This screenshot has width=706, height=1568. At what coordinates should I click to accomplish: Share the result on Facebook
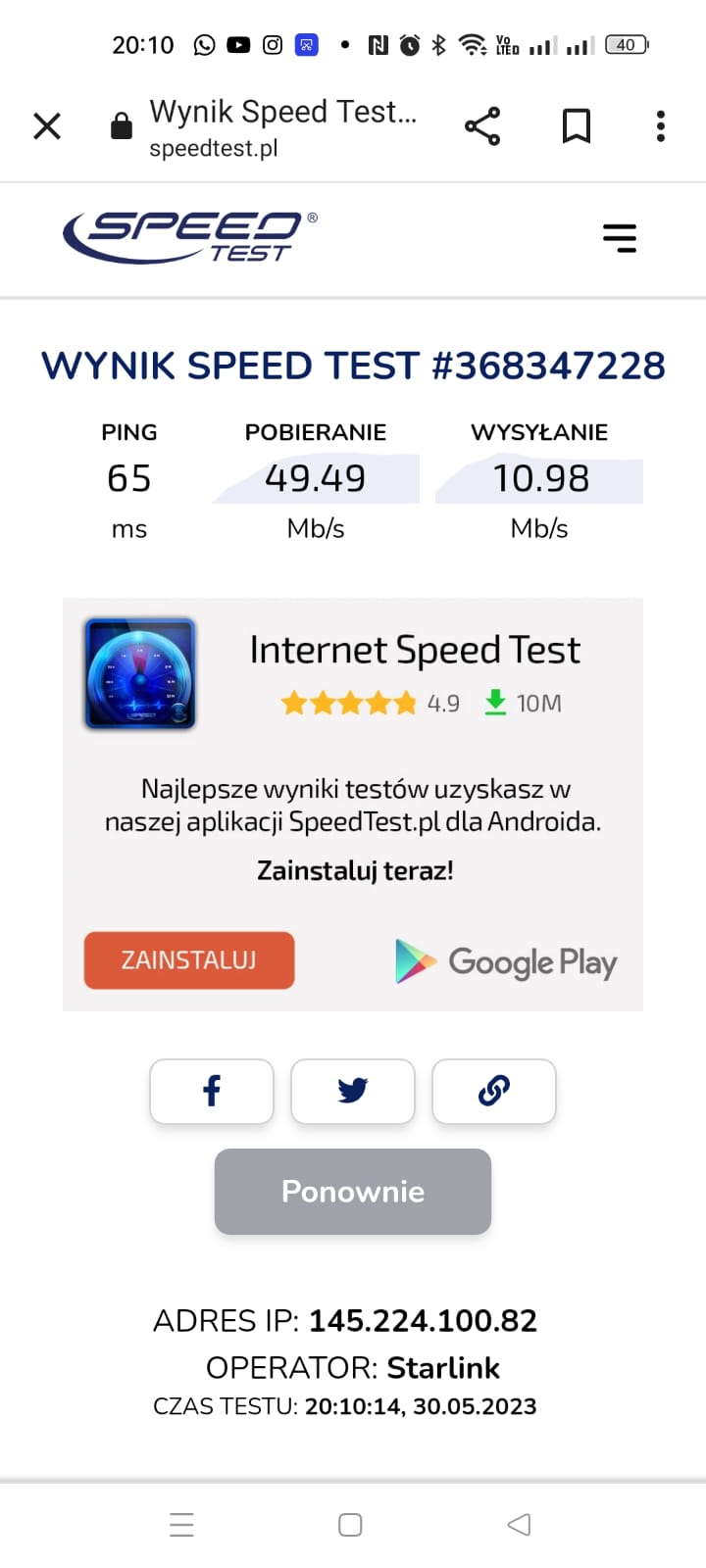pyautogui.click(x=212, y=1091)
